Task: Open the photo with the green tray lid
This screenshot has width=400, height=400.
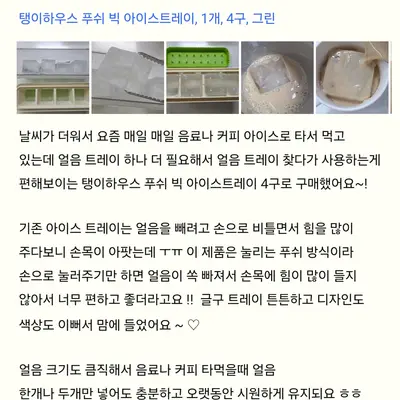Action: pyautogui.click(x=203, y=77)
